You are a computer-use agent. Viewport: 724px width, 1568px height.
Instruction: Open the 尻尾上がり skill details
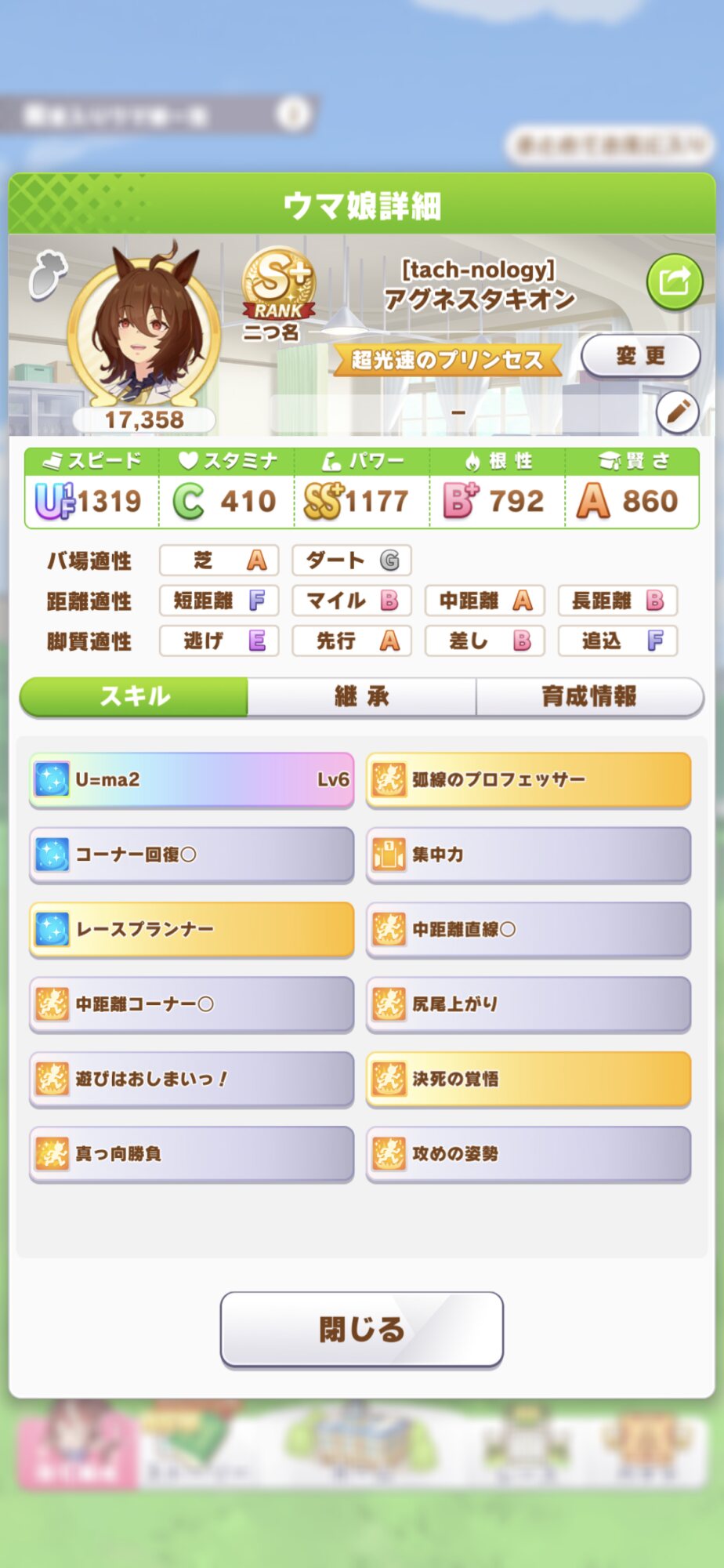click(x=529, y=1004)
